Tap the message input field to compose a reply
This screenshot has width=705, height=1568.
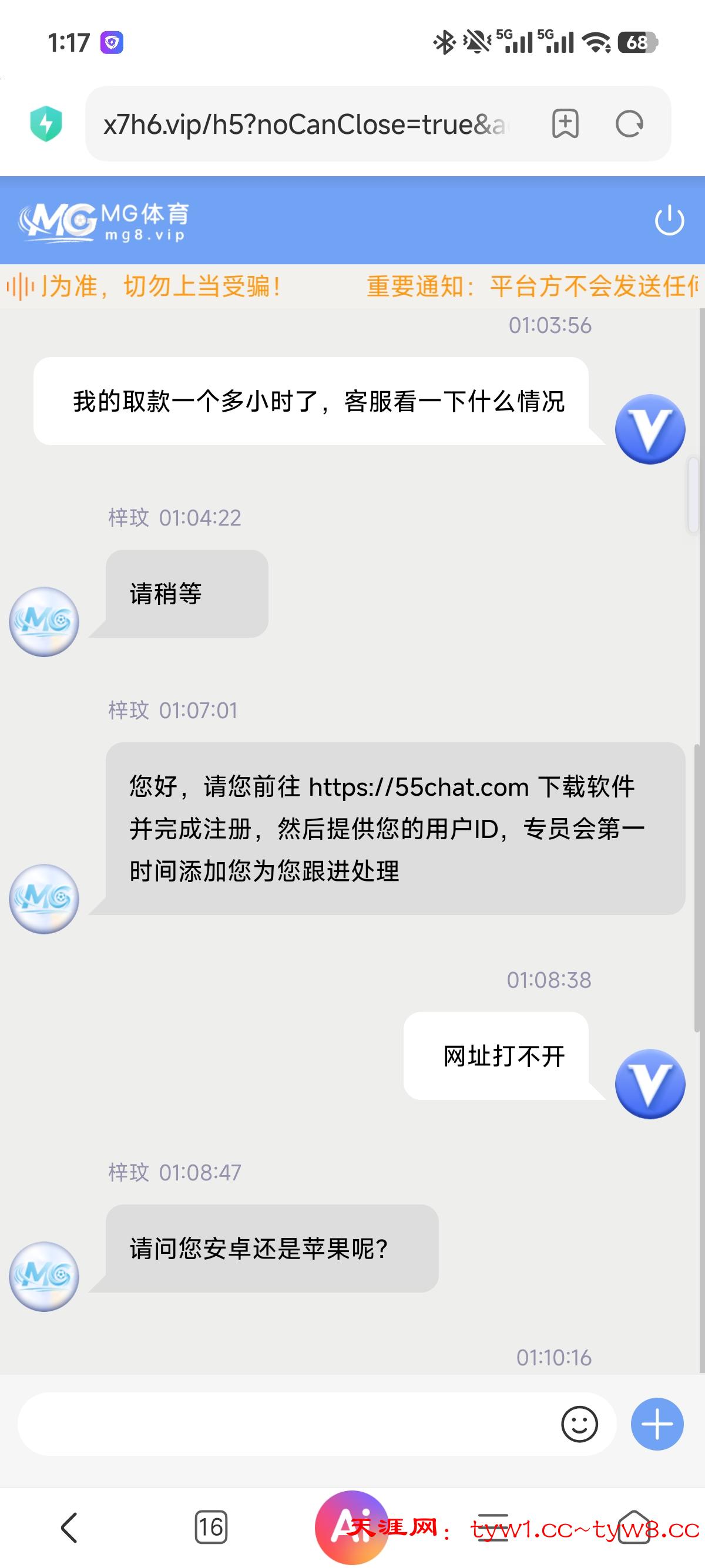pos(274,1424)
